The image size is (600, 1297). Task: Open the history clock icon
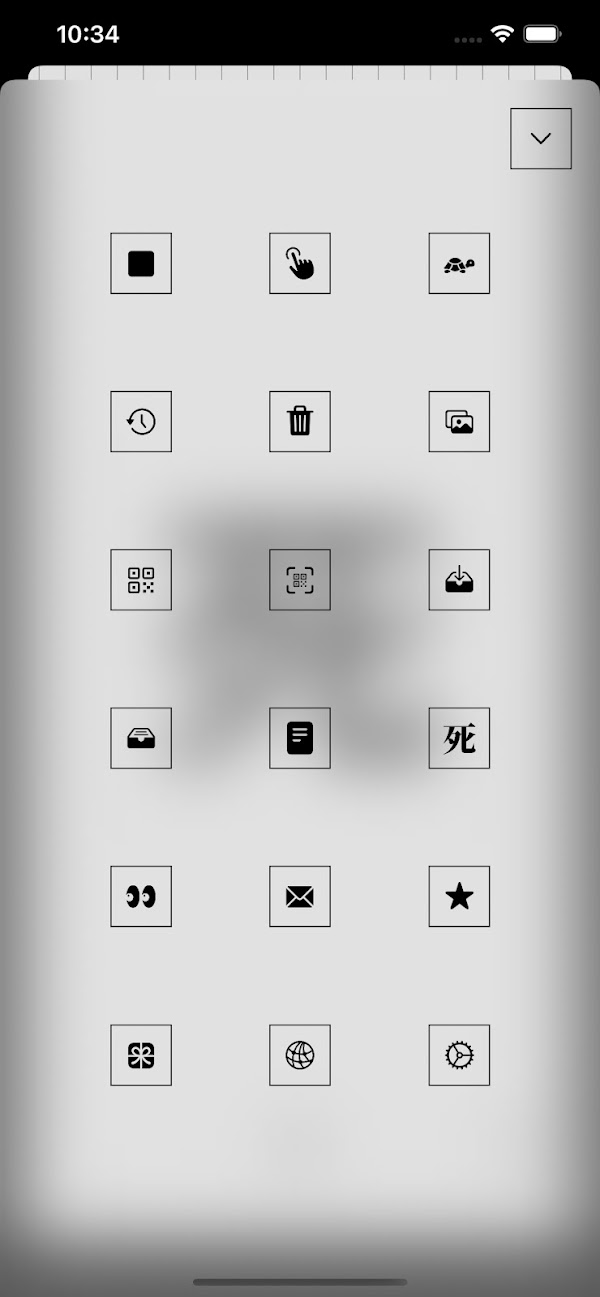(141, 422)
